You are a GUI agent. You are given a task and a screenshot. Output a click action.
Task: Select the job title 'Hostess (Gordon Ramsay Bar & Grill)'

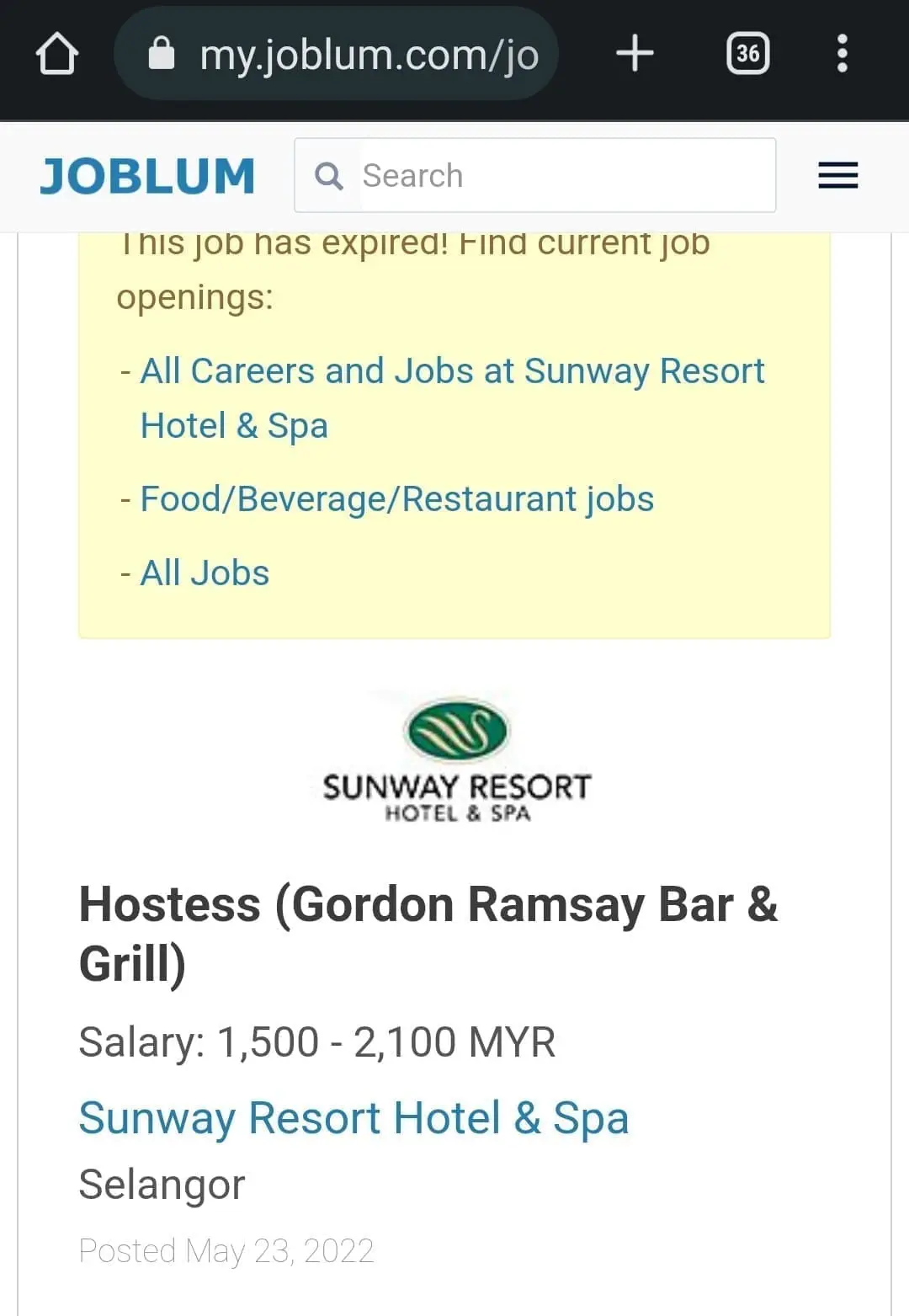click(x=428, y=932)
